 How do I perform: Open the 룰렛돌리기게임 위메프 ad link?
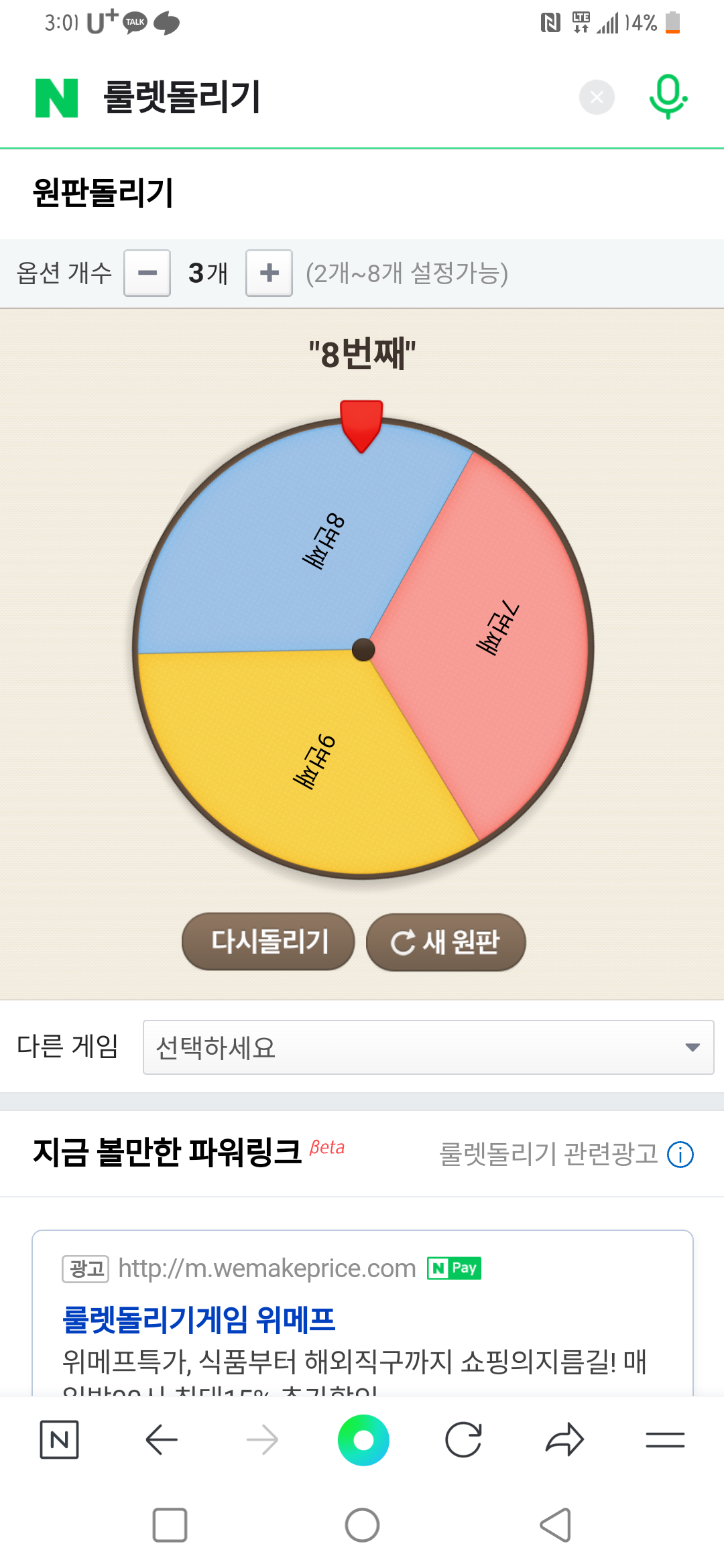point(198,1319)
